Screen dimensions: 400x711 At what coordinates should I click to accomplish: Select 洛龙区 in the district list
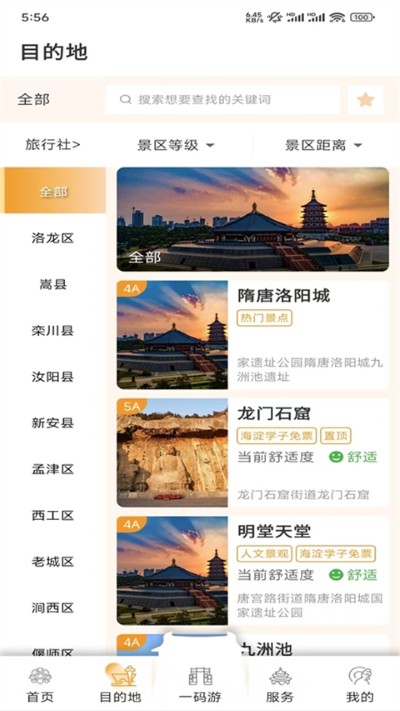53,238
